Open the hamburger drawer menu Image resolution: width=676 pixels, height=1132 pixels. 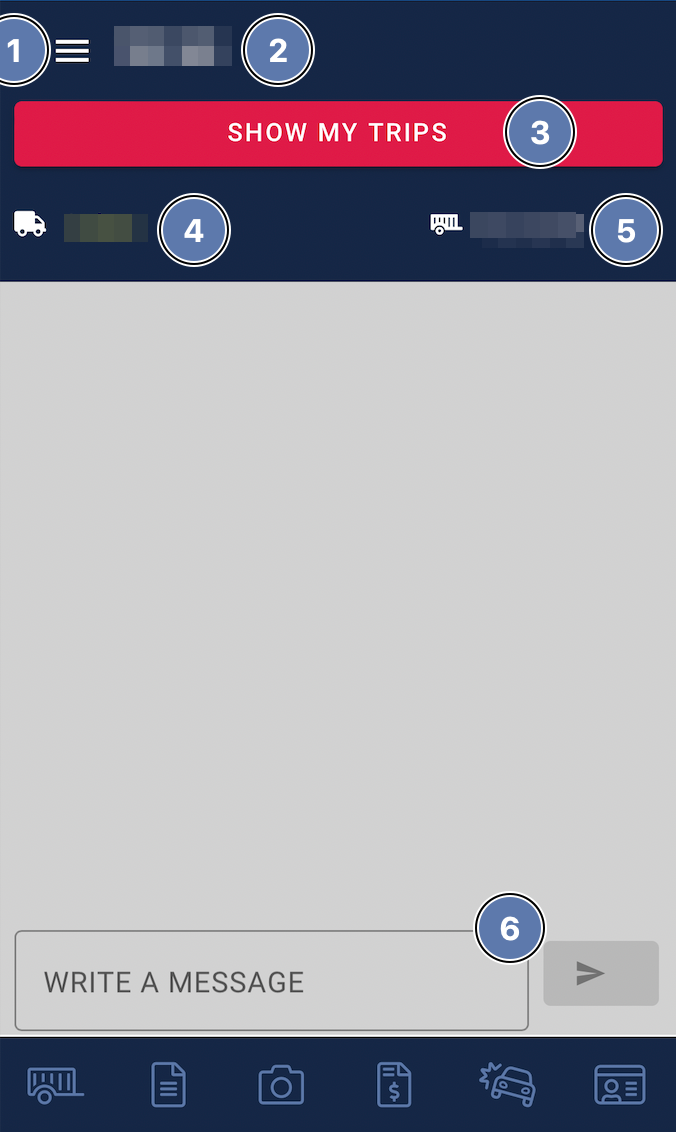point(72,50)
